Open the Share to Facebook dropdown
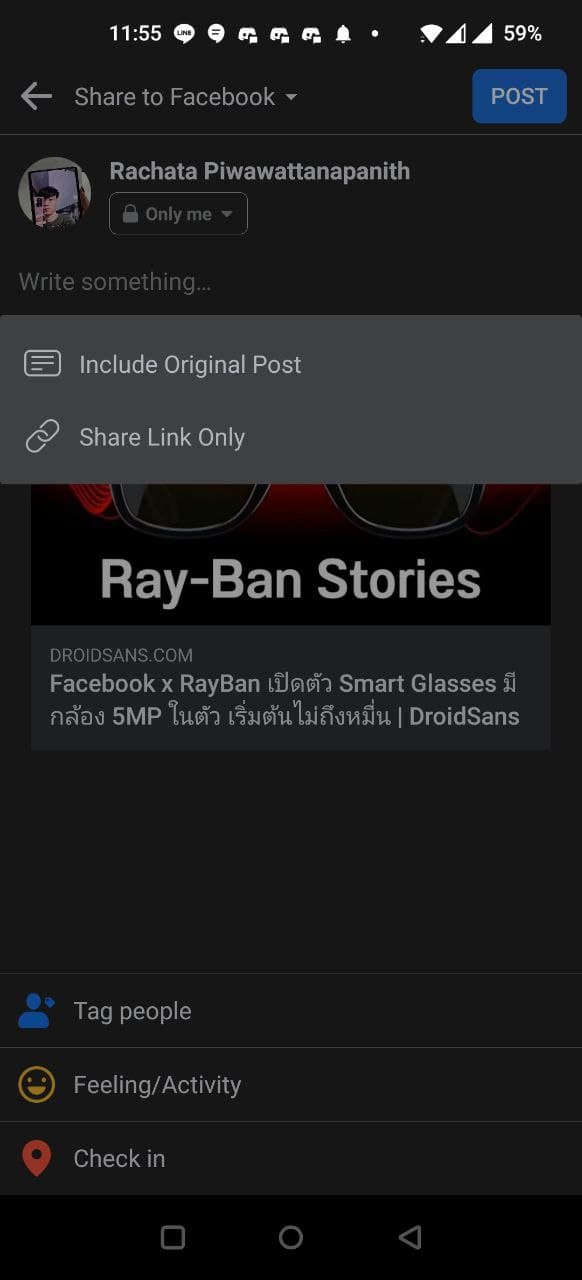 point(186,97)
